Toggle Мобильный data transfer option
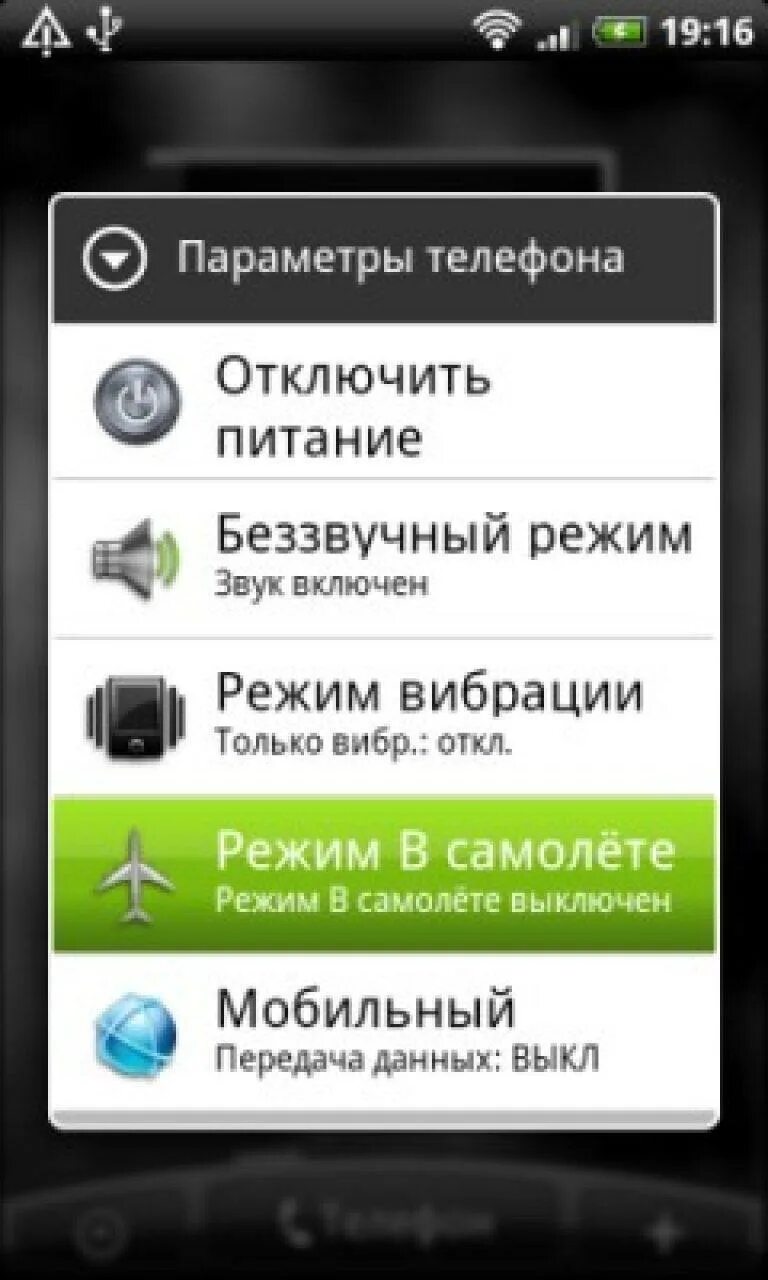Screen dimensions: 768x1280 (x=384, y=1030)
